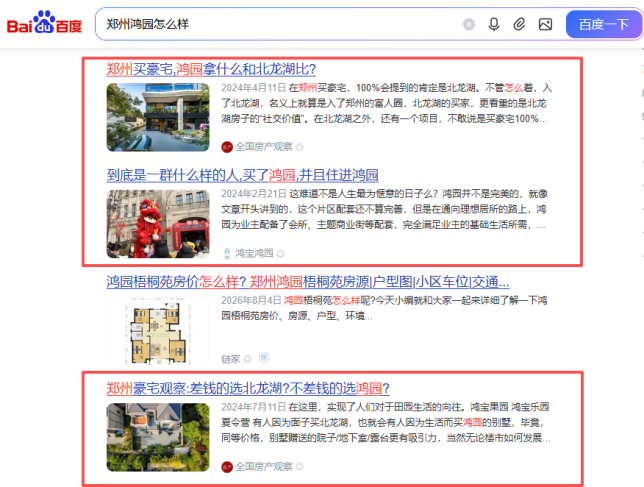Open image search icon in search bar
The height and width of the screenshot is (487, 644).
[x=545, y=25]
